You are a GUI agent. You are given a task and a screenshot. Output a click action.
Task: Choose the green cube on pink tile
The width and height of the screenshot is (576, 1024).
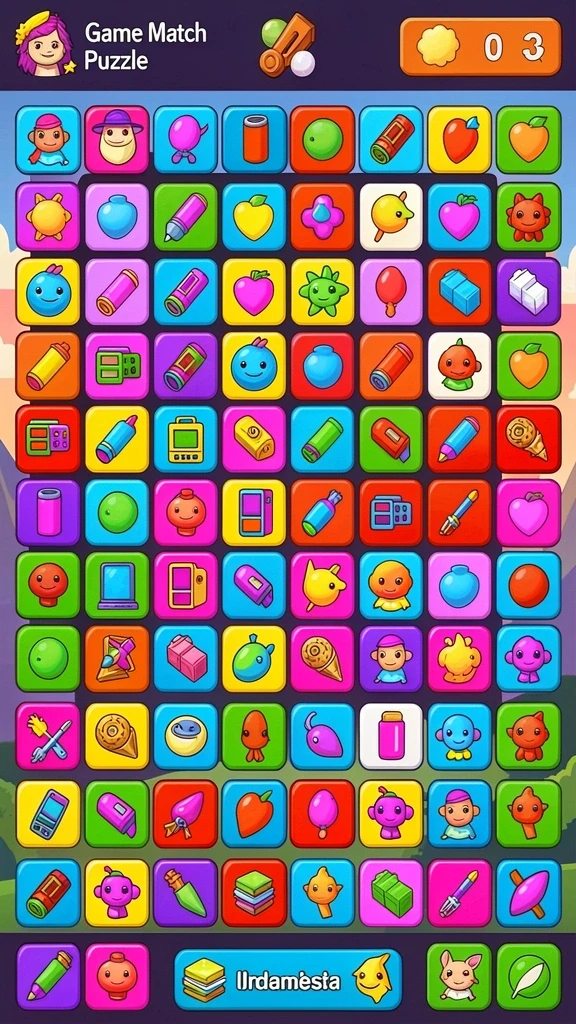(x=391, y=893)
